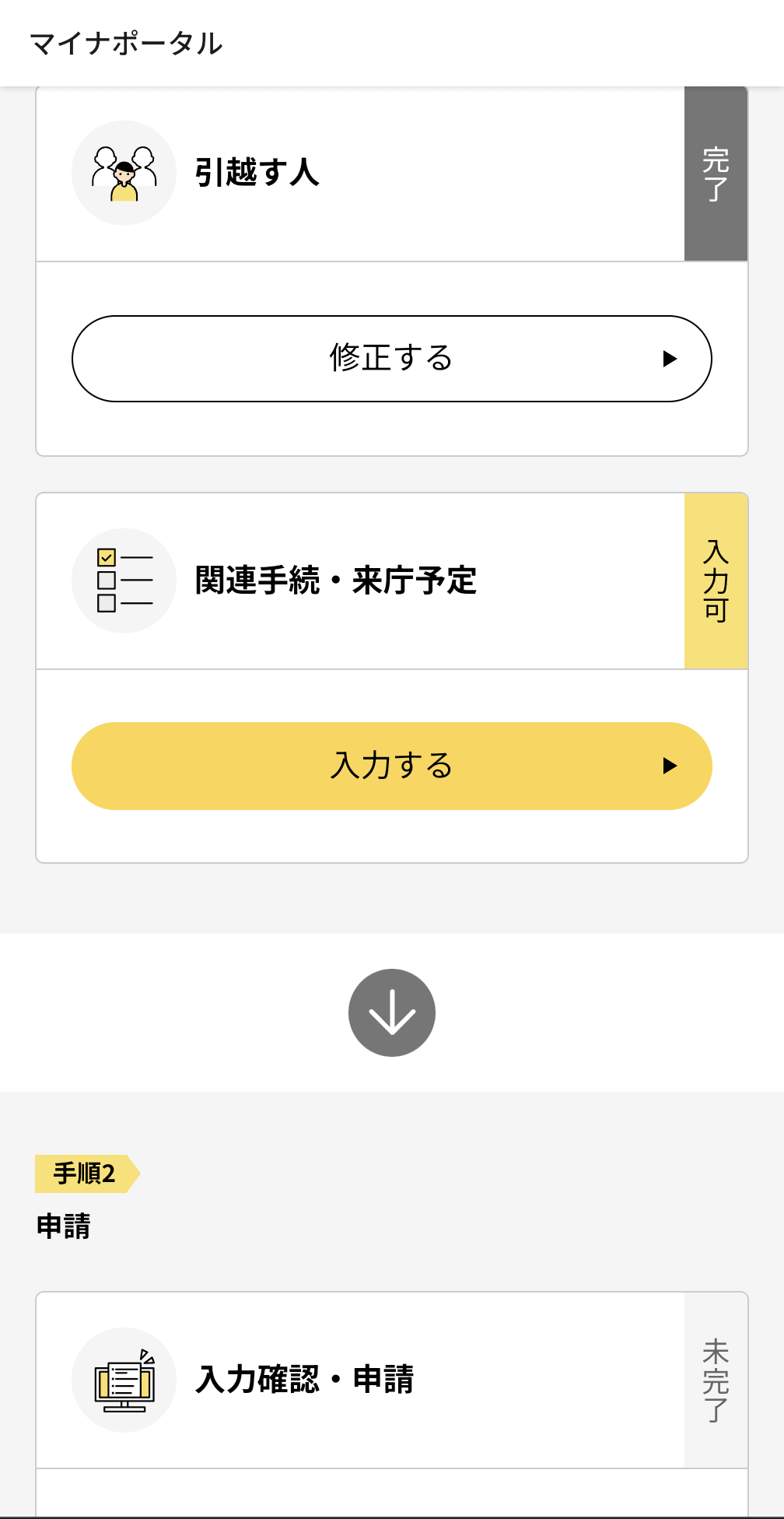Screen dimensions: 784x1519
Task: Click the gray 完了 status badge
Action: point(714,172)
